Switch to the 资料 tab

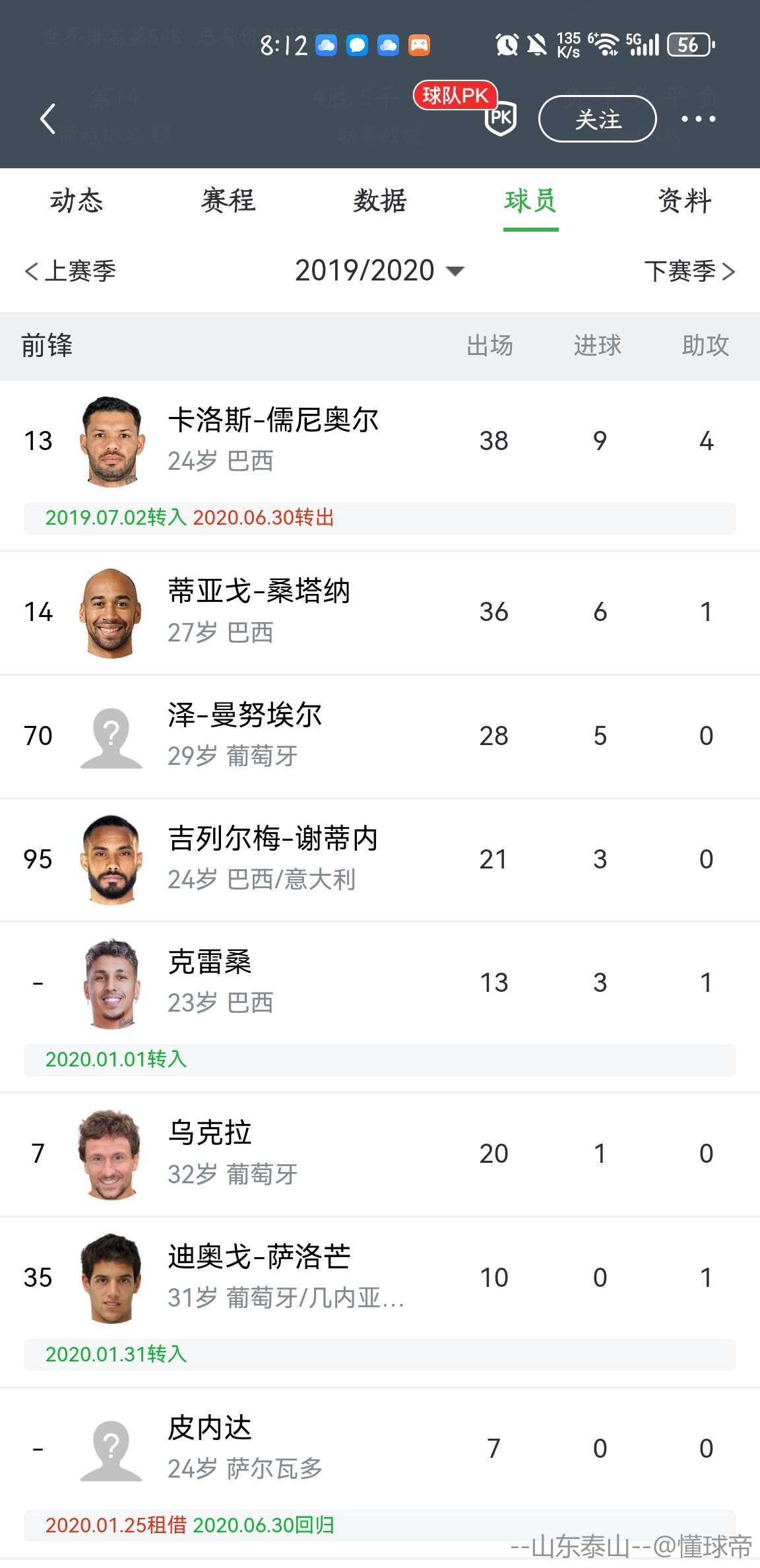684,201
